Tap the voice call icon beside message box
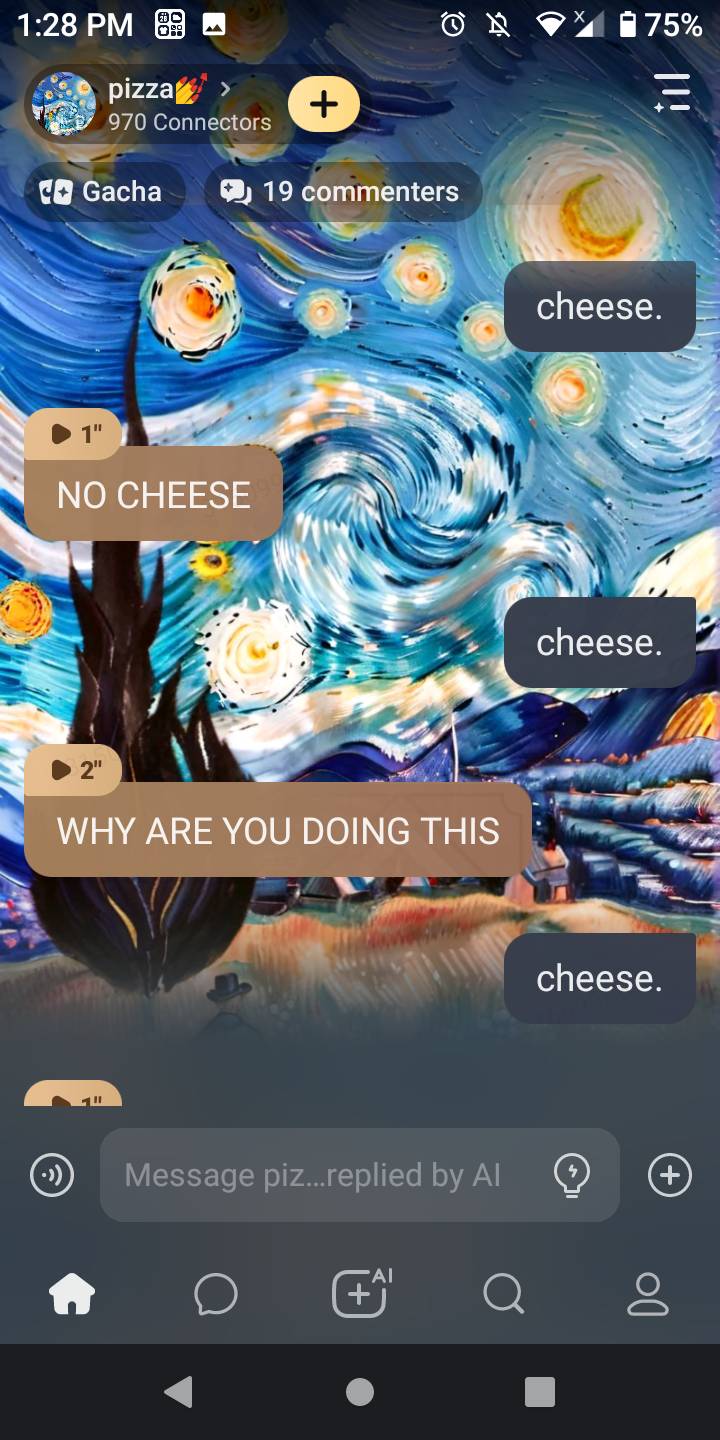 tap(52, 1174)
